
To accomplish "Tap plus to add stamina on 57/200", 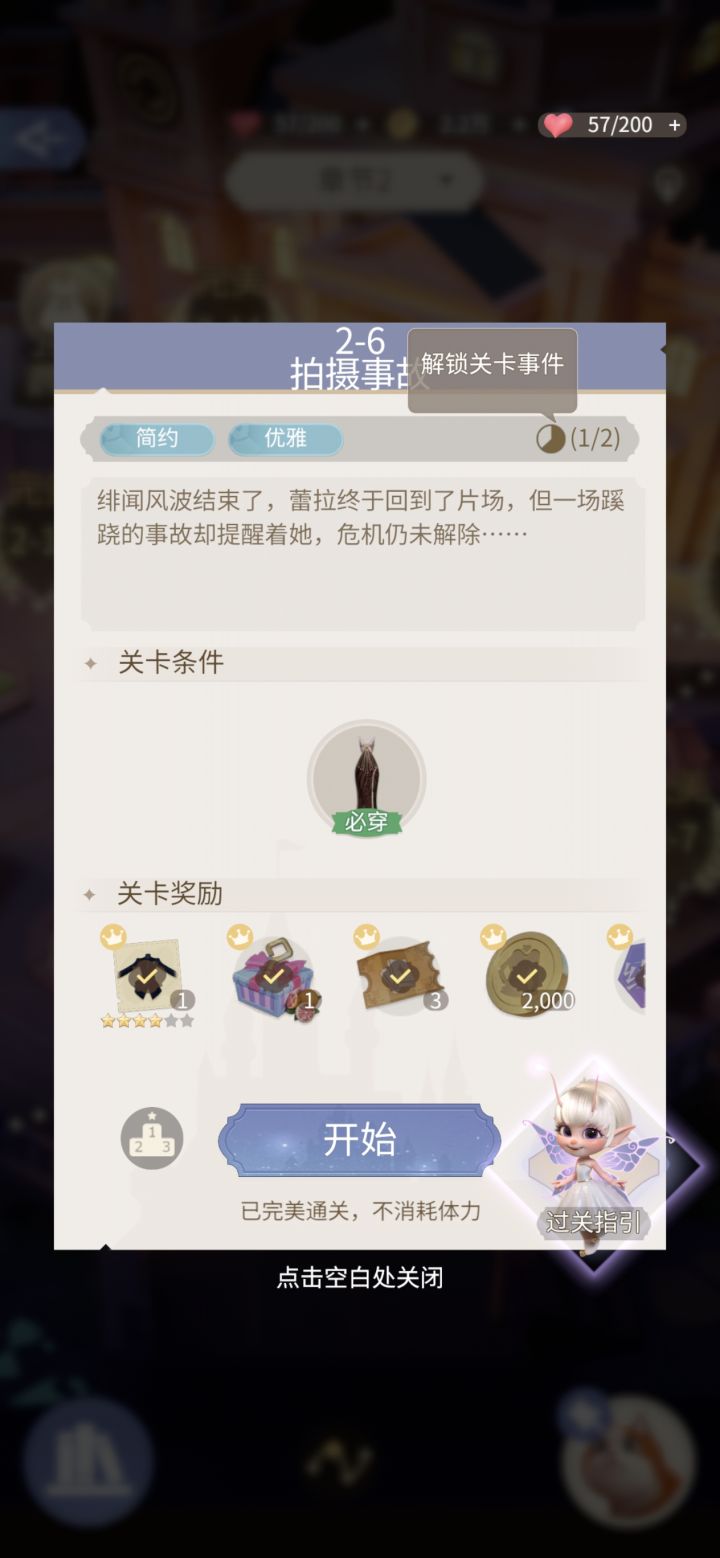I will click(x=674, y=125).
